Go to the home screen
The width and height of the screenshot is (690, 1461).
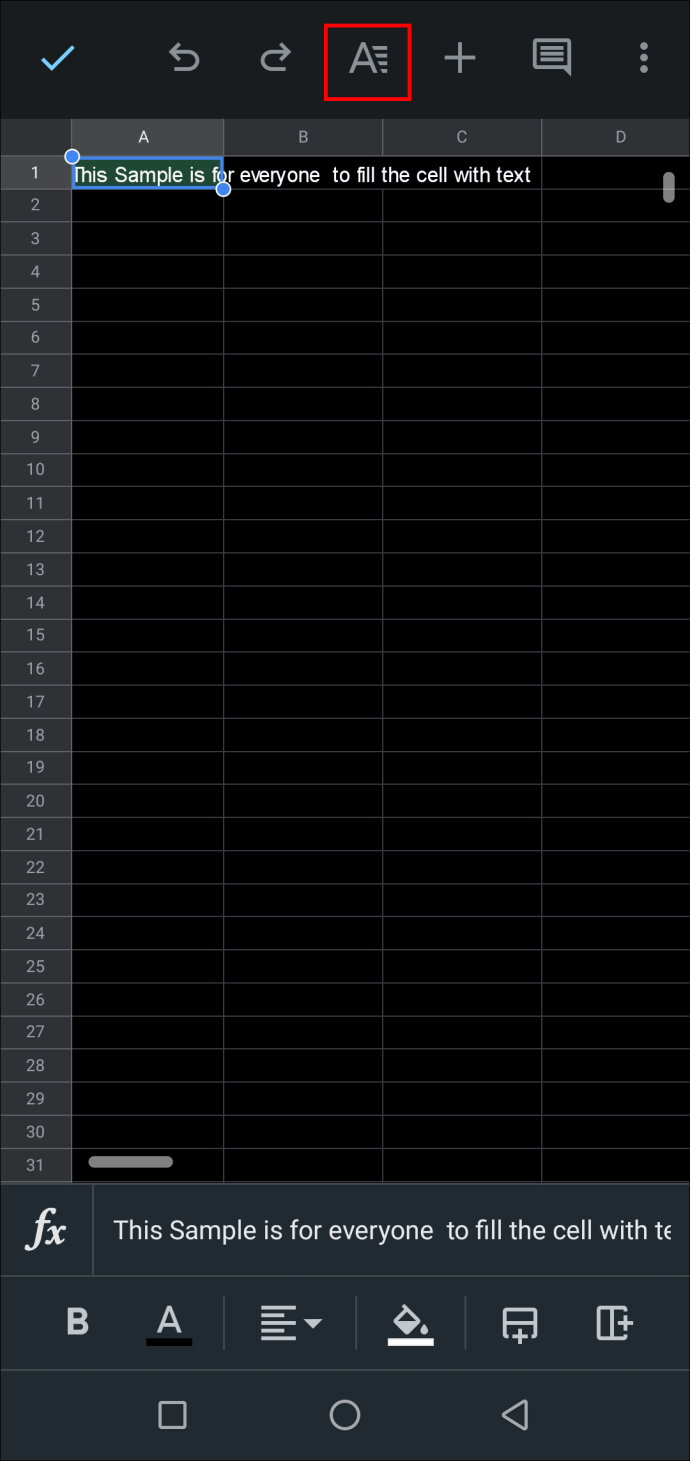[345, 1414]
